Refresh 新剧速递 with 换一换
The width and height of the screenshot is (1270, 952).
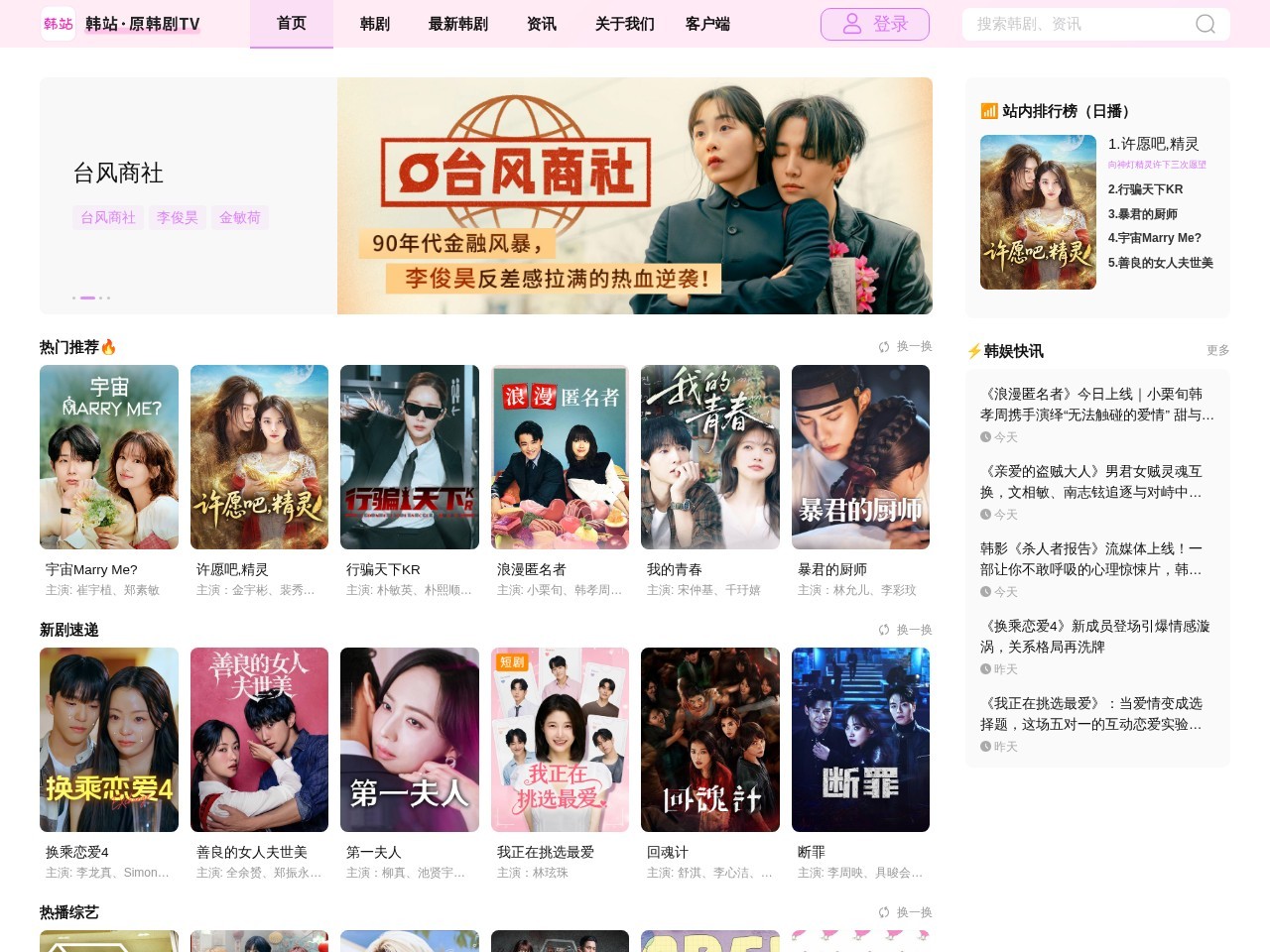coord(905,630)
